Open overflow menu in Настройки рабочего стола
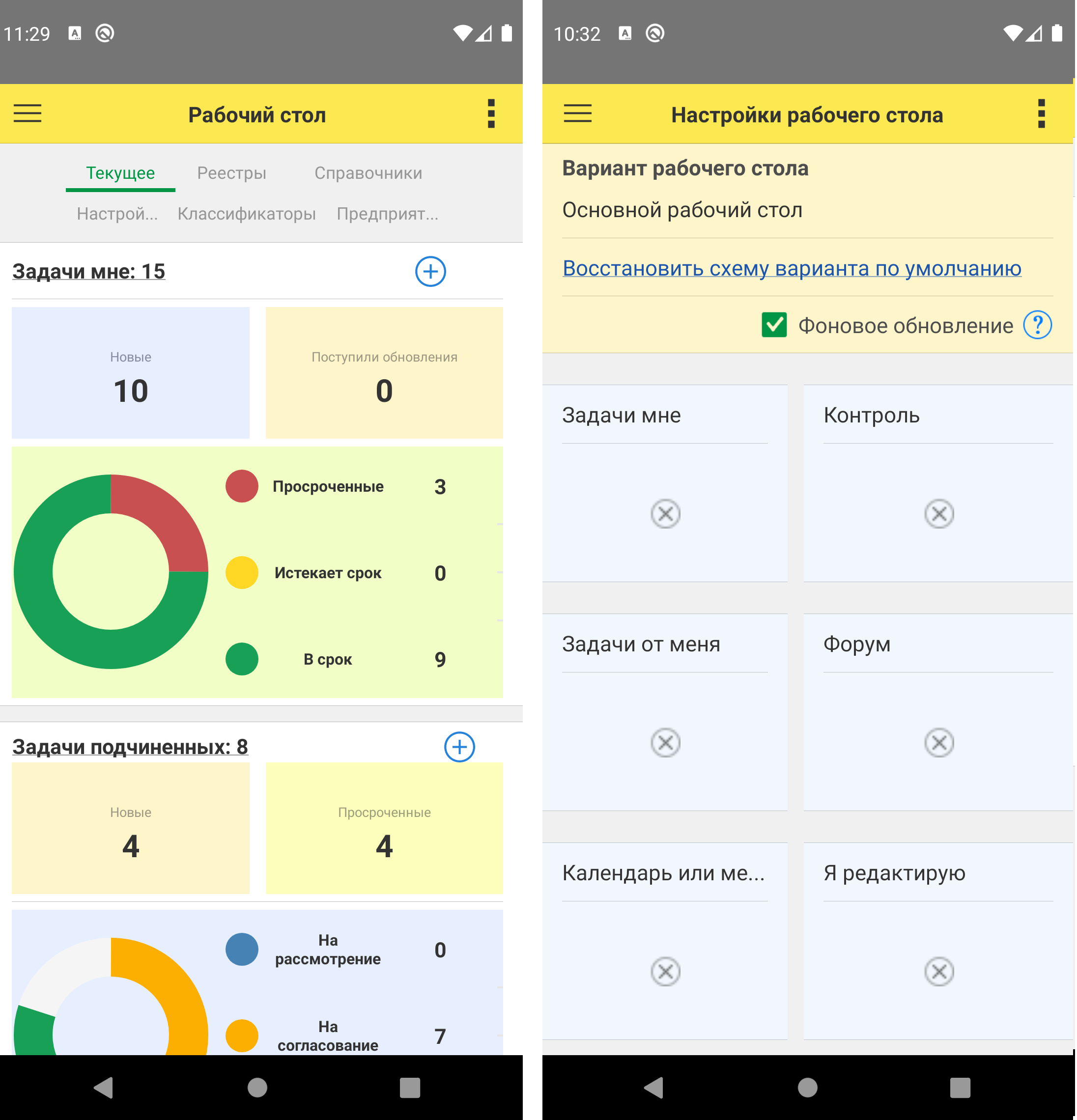1077x1120 pixels. 1041,113
